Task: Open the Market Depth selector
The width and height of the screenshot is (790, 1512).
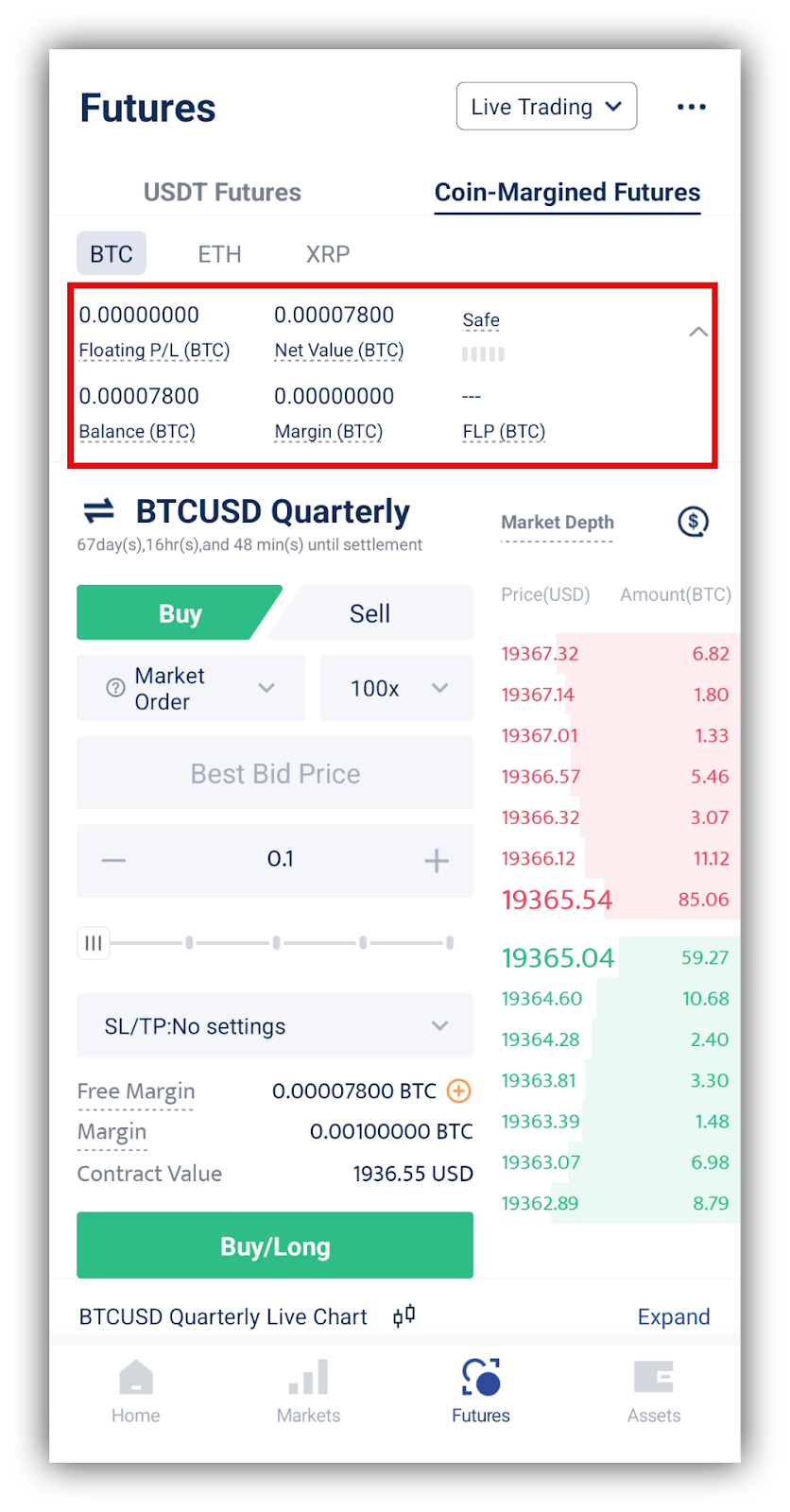Action: pyautogui.click(x=557, y=523)
